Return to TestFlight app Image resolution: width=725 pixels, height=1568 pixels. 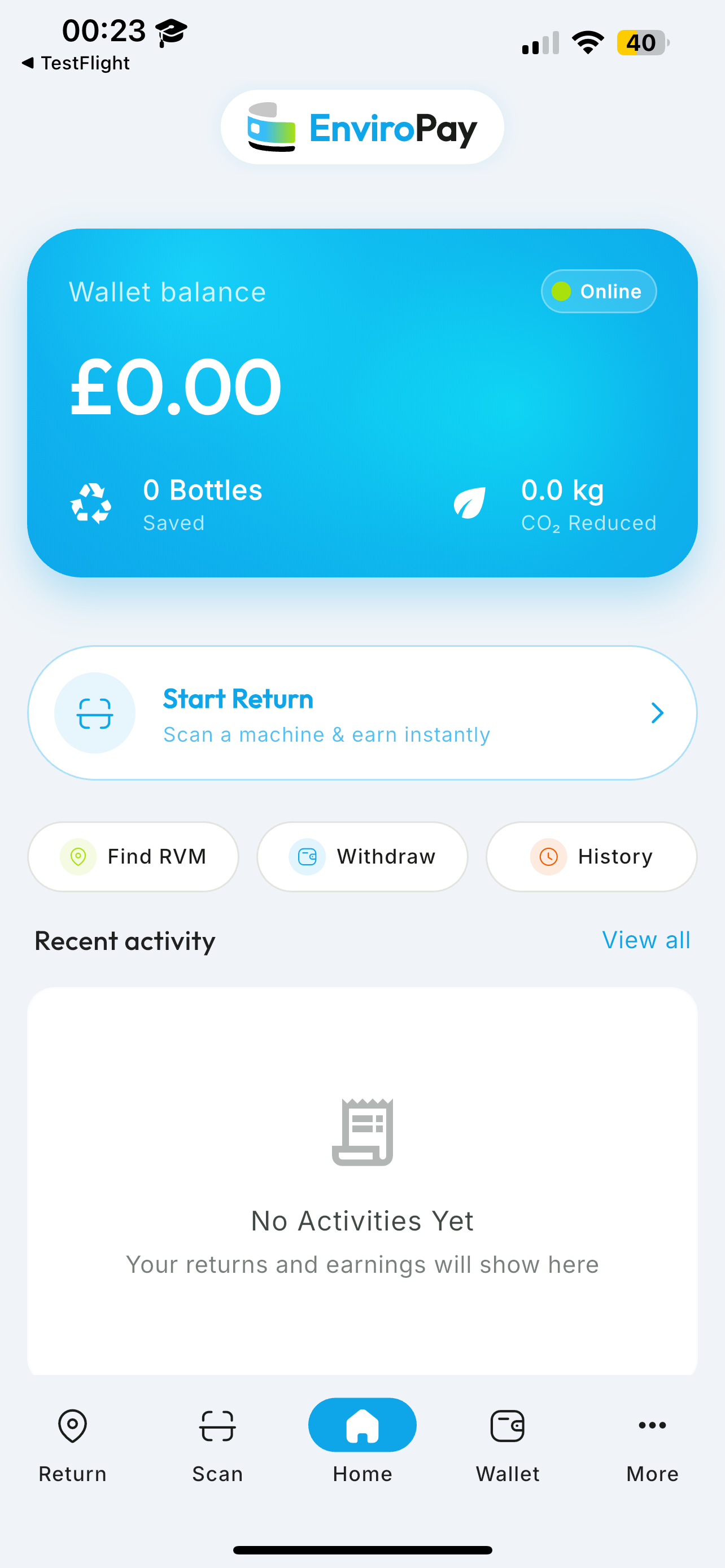tap(76, 63)
